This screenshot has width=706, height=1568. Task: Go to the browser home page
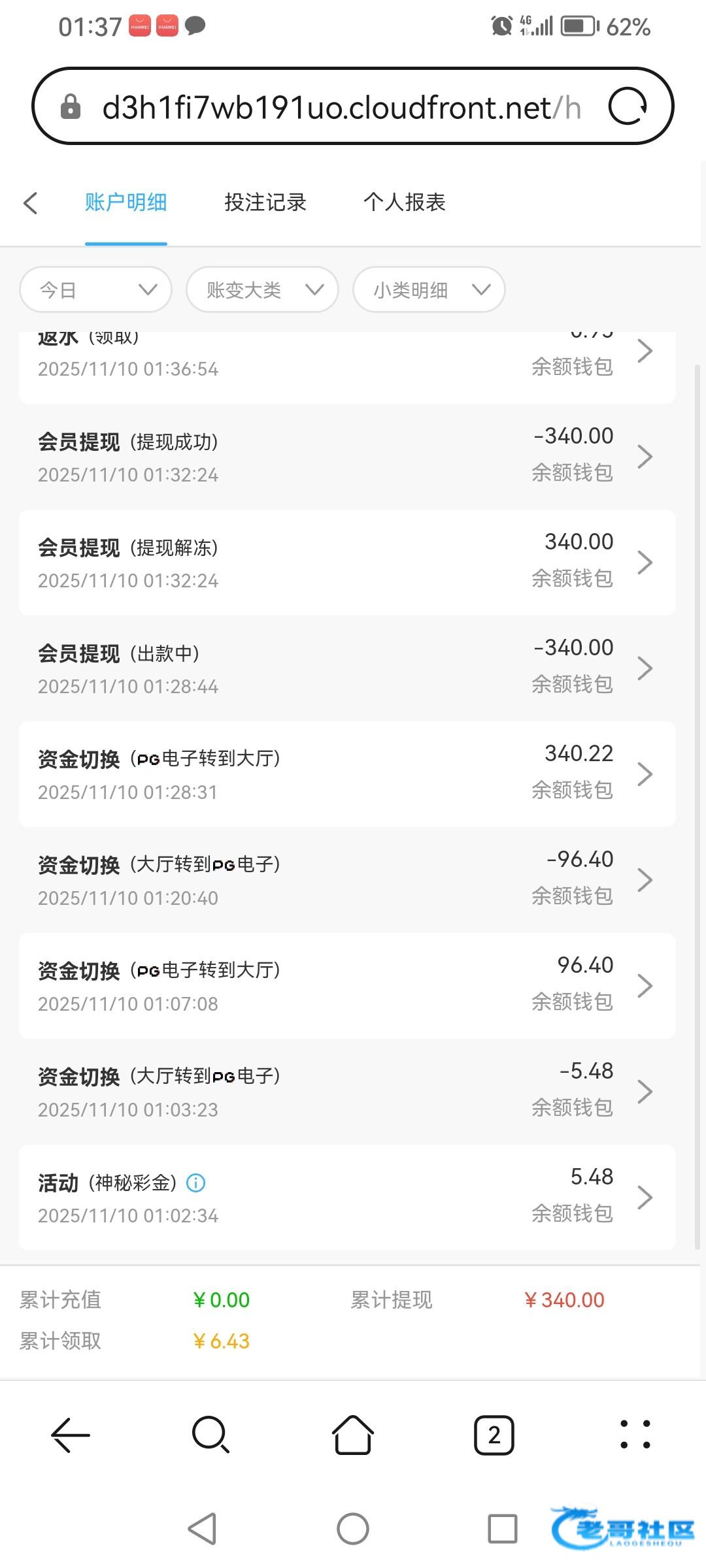point(353,1435)
